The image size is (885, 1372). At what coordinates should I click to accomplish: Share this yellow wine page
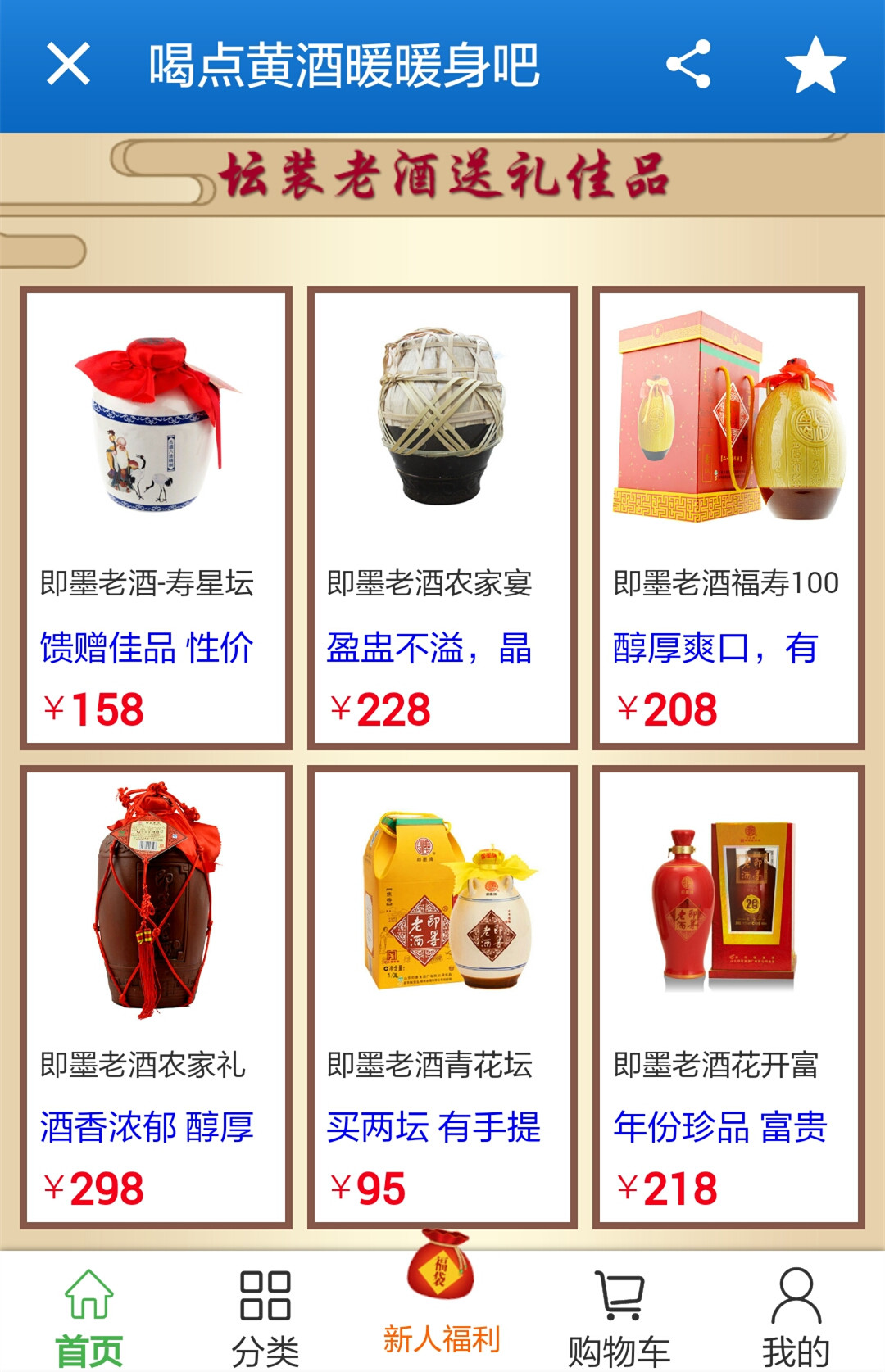click(x=688, y=65)
